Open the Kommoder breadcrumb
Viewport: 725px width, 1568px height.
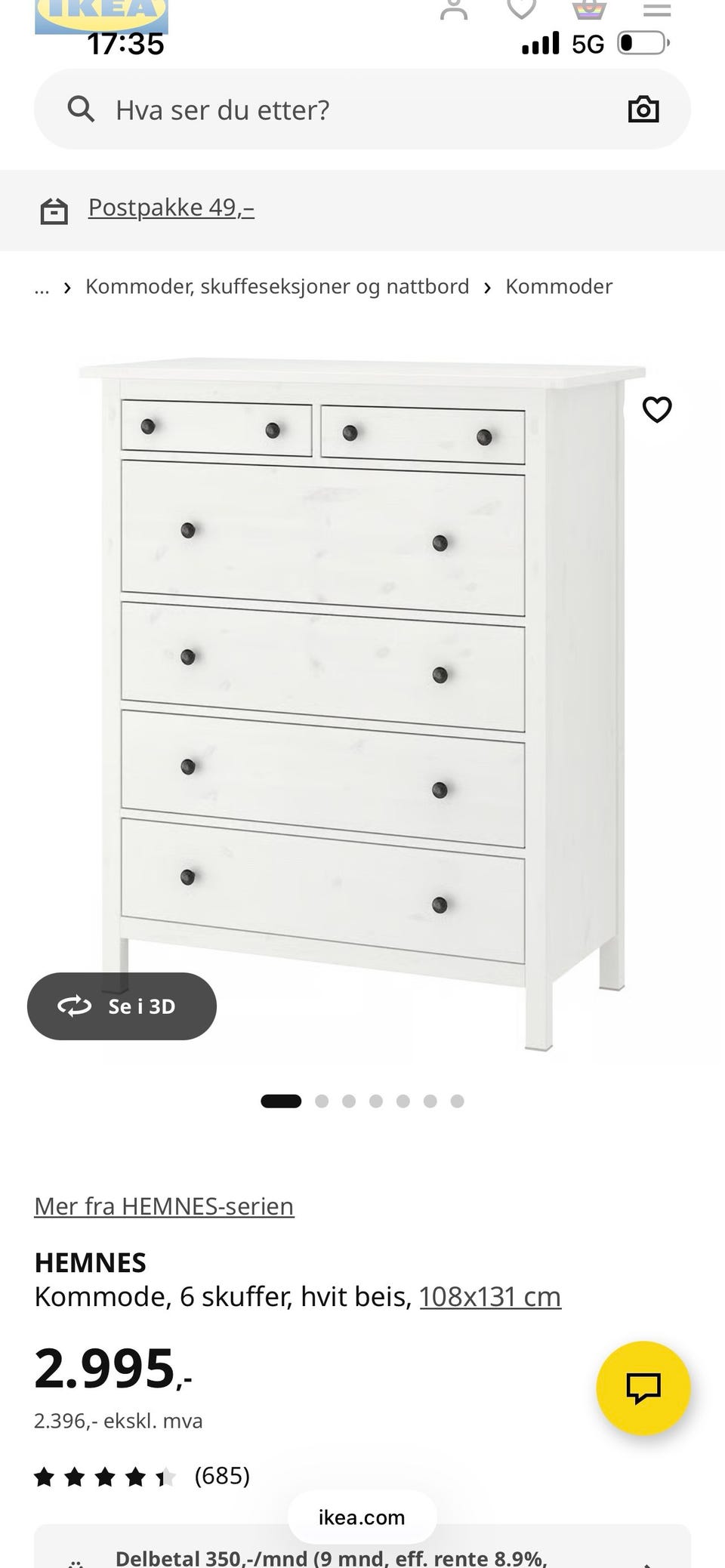point(559,287)
